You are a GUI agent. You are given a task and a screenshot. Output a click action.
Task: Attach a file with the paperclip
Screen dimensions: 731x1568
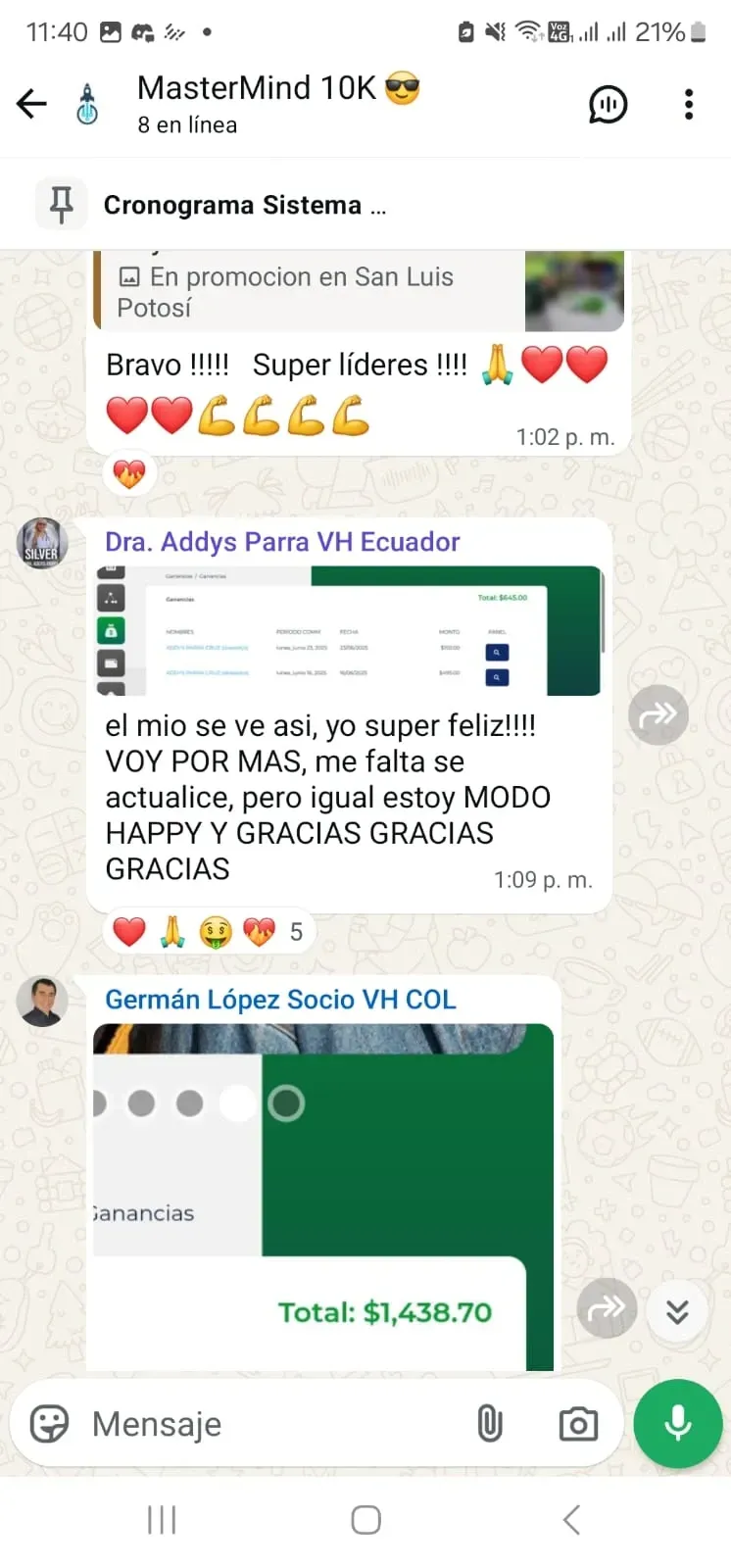[490, 1423]
